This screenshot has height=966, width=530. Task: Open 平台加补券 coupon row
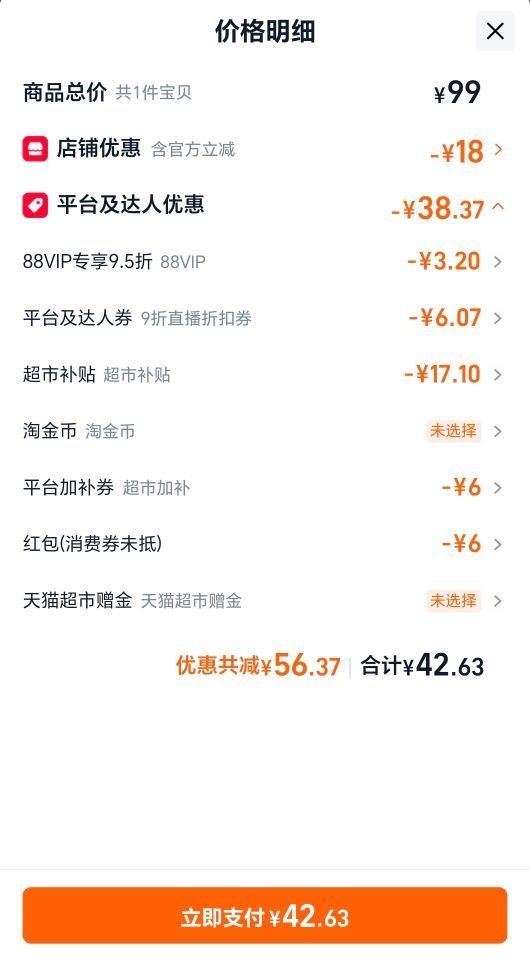(x=264, y=488)
